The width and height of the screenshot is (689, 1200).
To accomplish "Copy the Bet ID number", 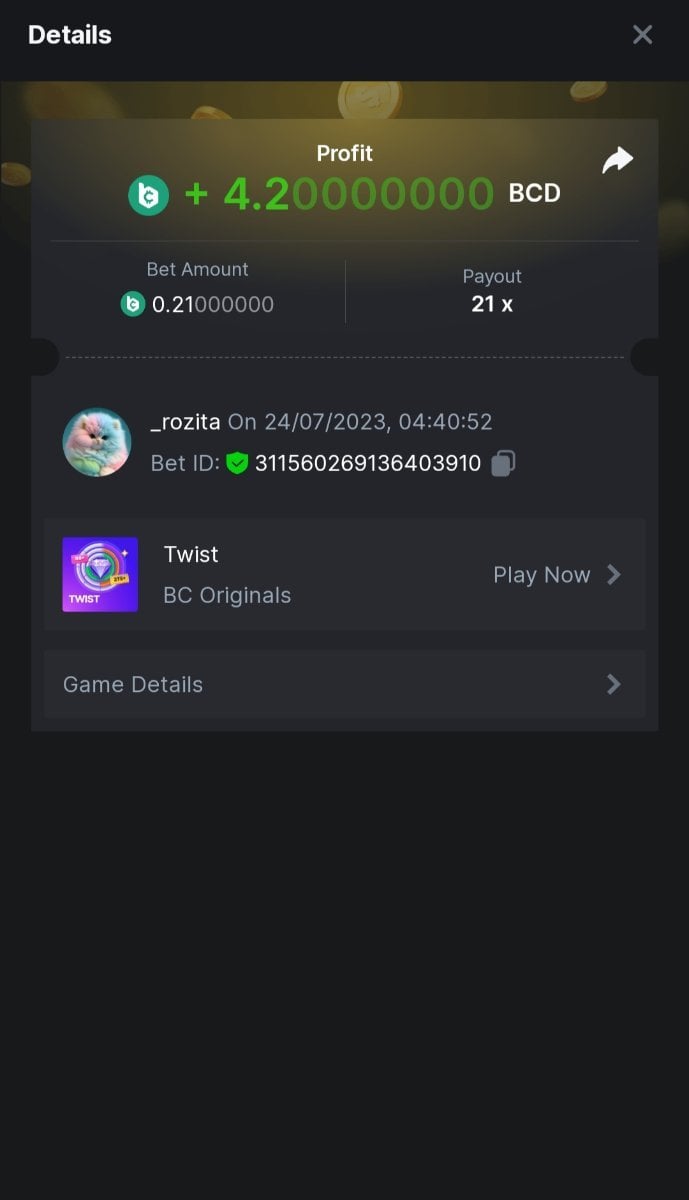I will (504, 463).
